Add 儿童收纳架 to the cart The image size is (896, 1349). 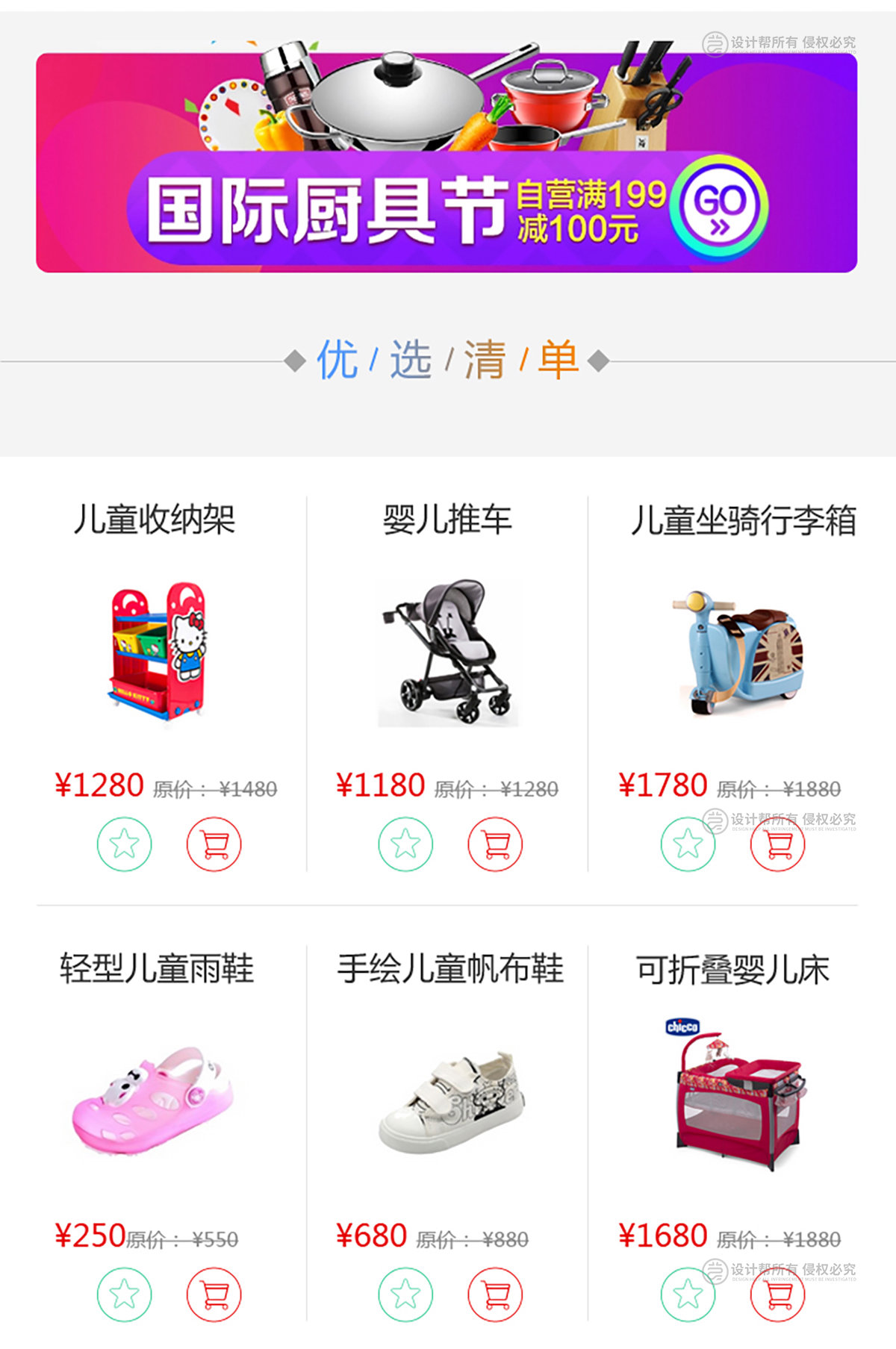click(x=214, y=844)
